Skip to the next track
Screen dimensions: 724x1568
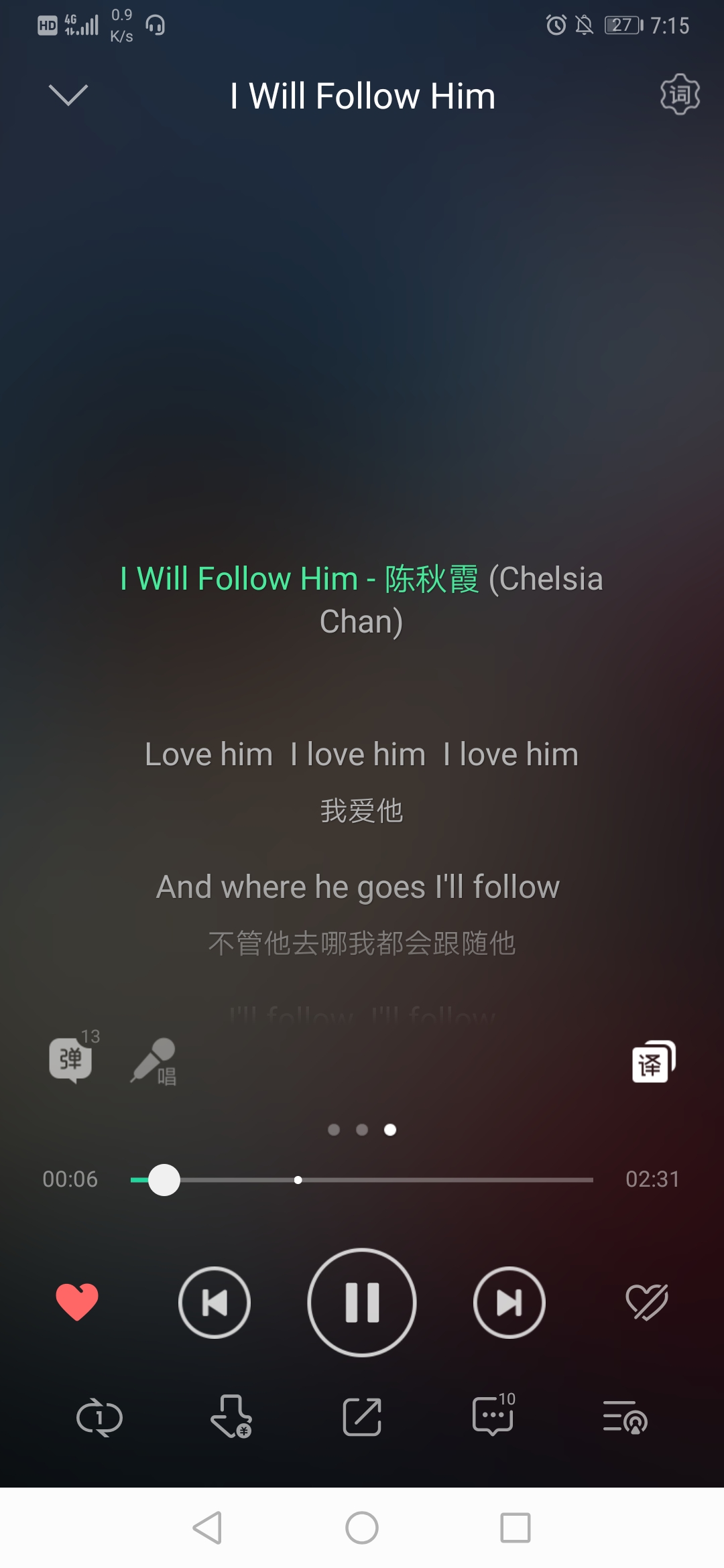[509, 1303]
